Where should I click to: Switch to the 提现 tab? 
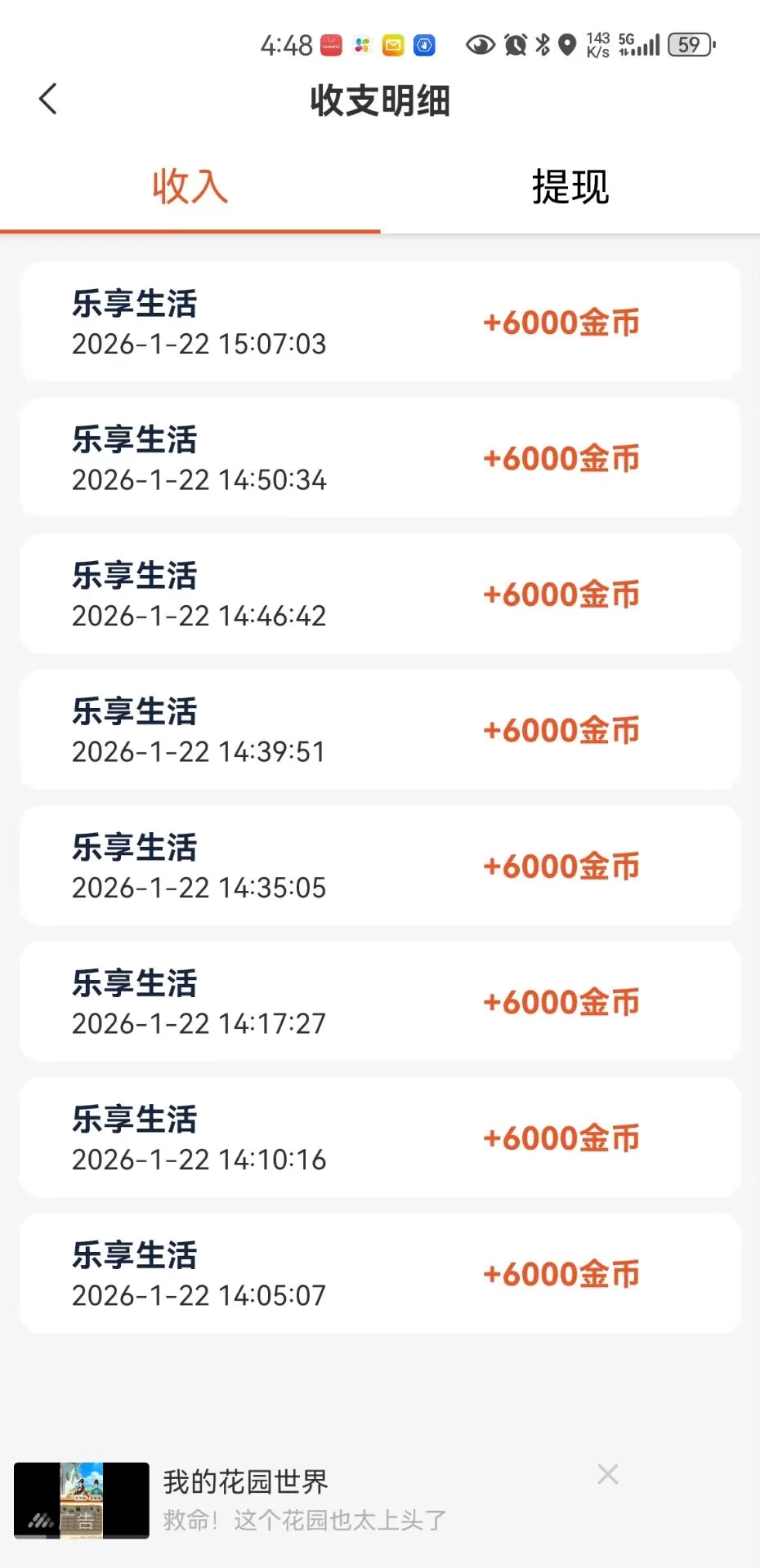pyautogui.click(x=570, y=187)
